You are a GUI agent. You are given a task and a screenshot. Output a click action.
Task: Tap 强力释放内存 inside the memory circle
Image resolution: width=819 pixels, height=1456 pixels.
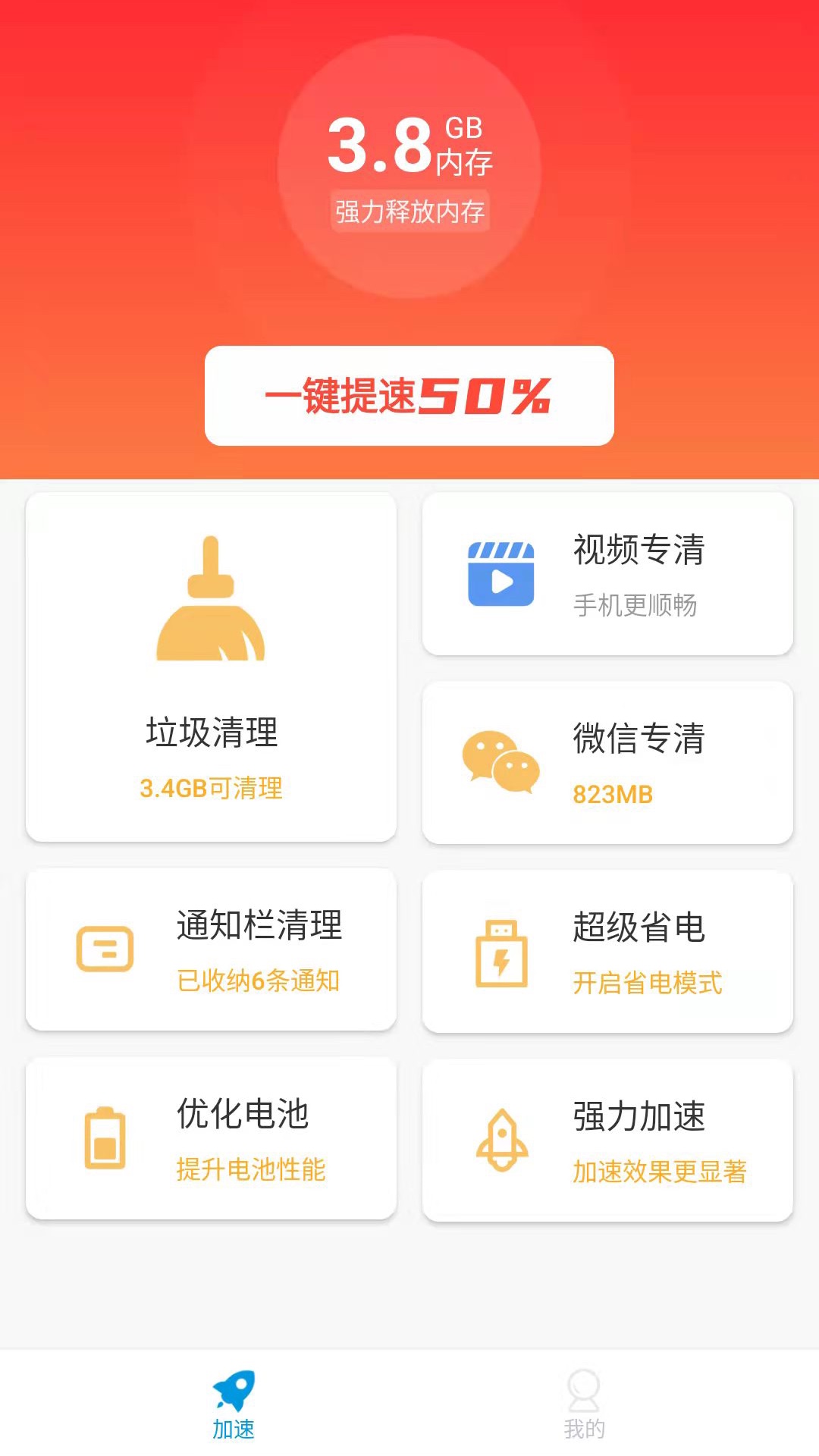pyautogui.click(x=409, y=212)
